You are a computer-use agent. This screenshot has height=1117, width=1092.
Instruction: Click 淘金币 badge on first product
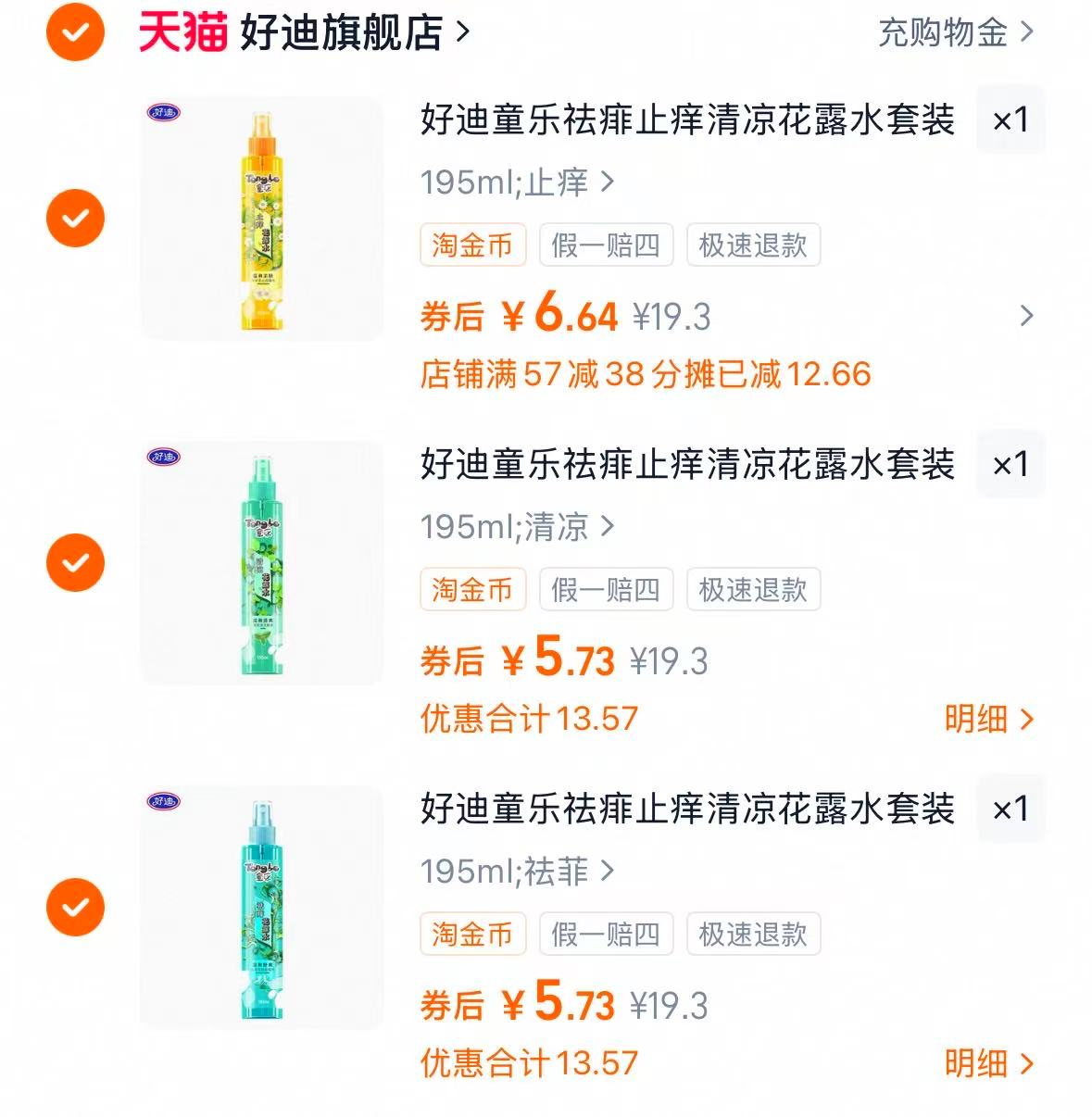[472, 245]
